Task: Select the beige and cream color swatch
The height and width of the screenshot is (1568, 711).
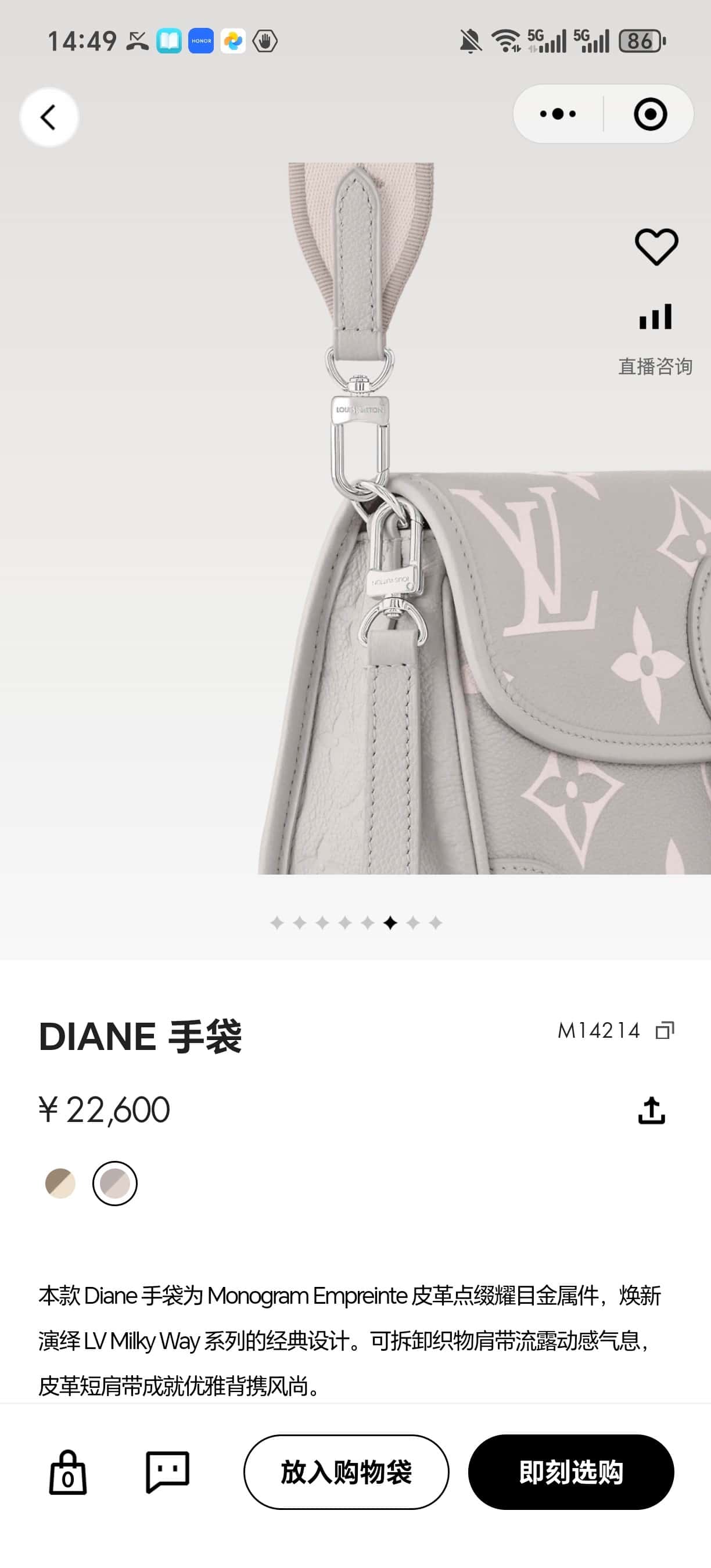Action: click(60, 1184)
